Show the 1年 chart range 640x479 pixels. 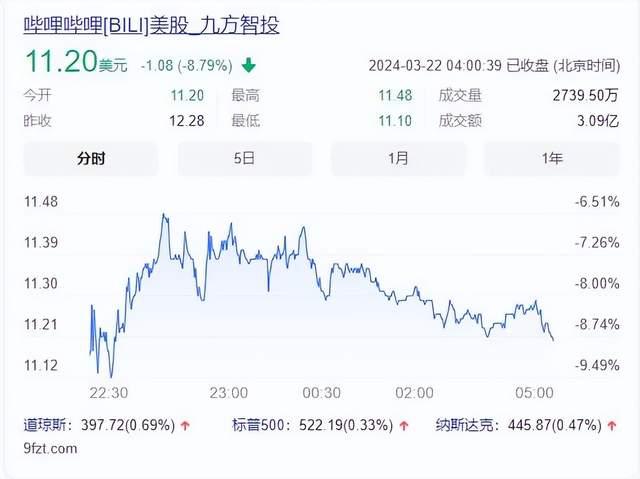[x=551, y=158]
